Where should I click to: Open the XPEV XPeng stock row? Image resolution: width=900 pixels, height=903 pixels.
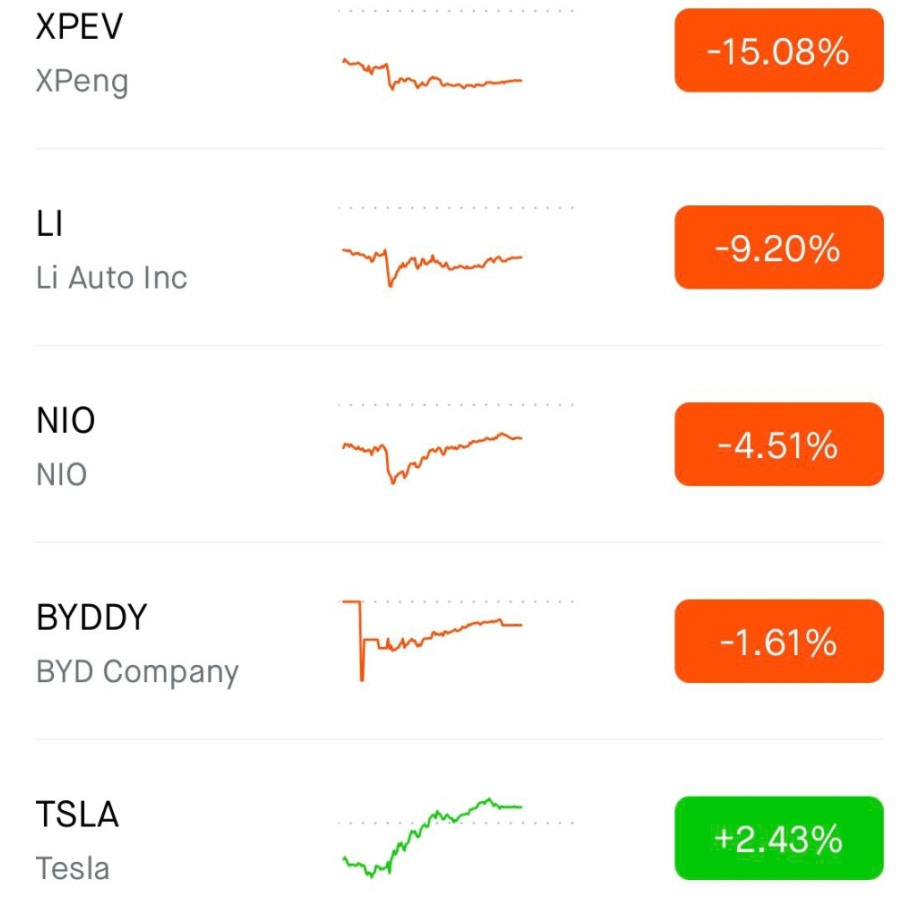[150, 53]
